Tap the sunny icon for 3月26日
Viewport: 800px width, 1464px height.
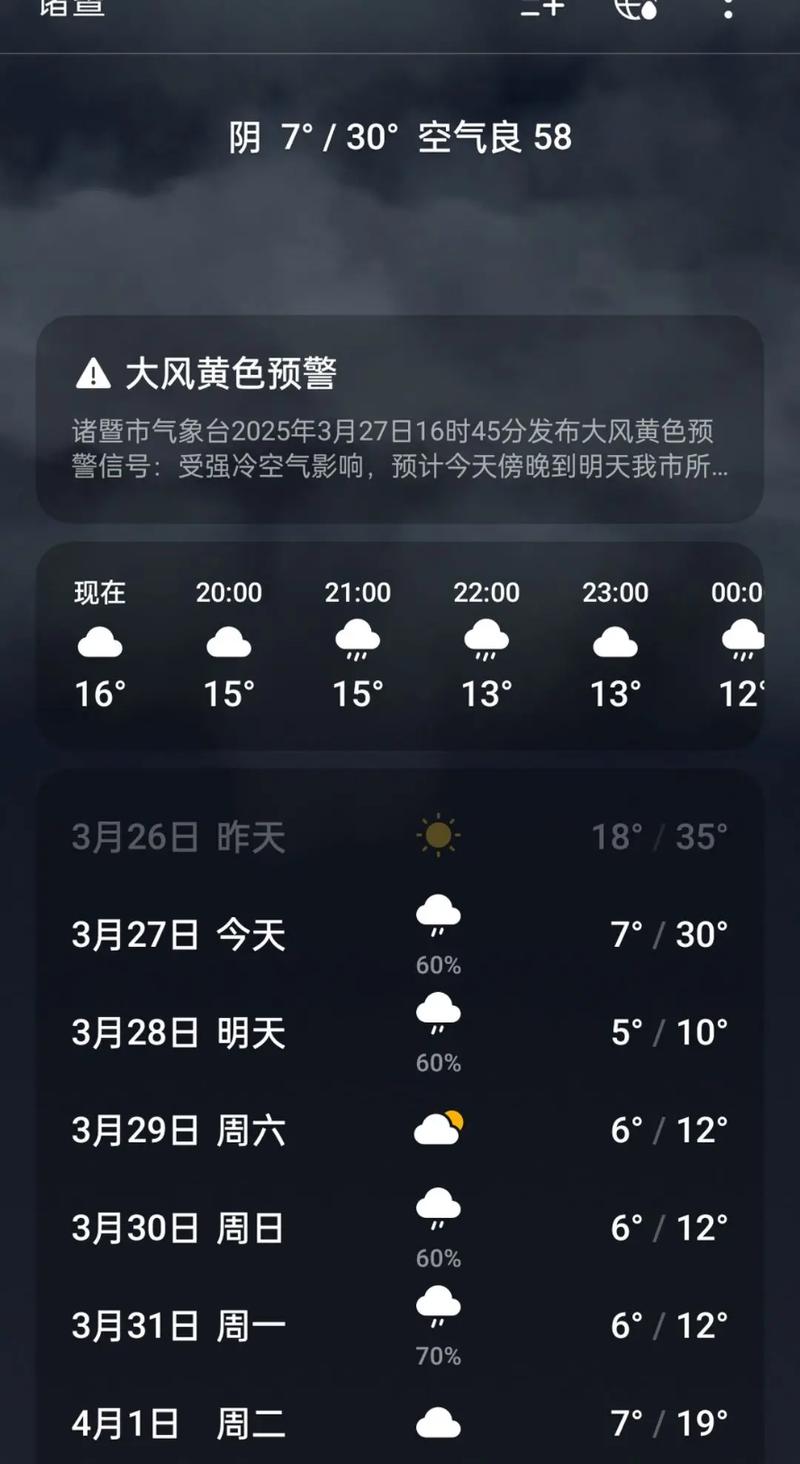(x=437, y=836)
